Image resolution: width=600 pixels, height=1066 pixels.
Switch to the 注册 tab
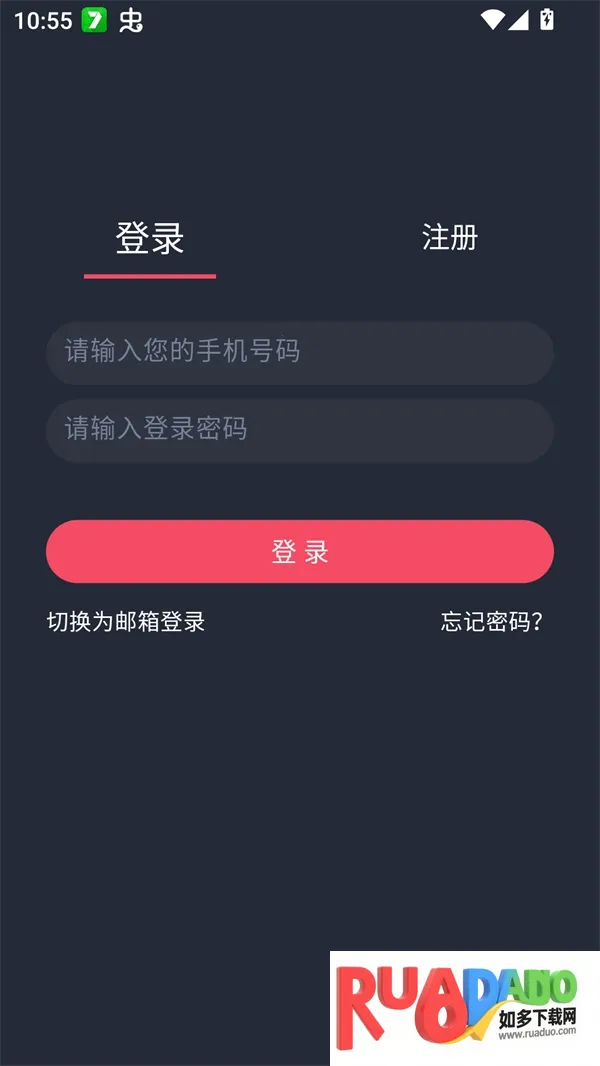[449, 238]
